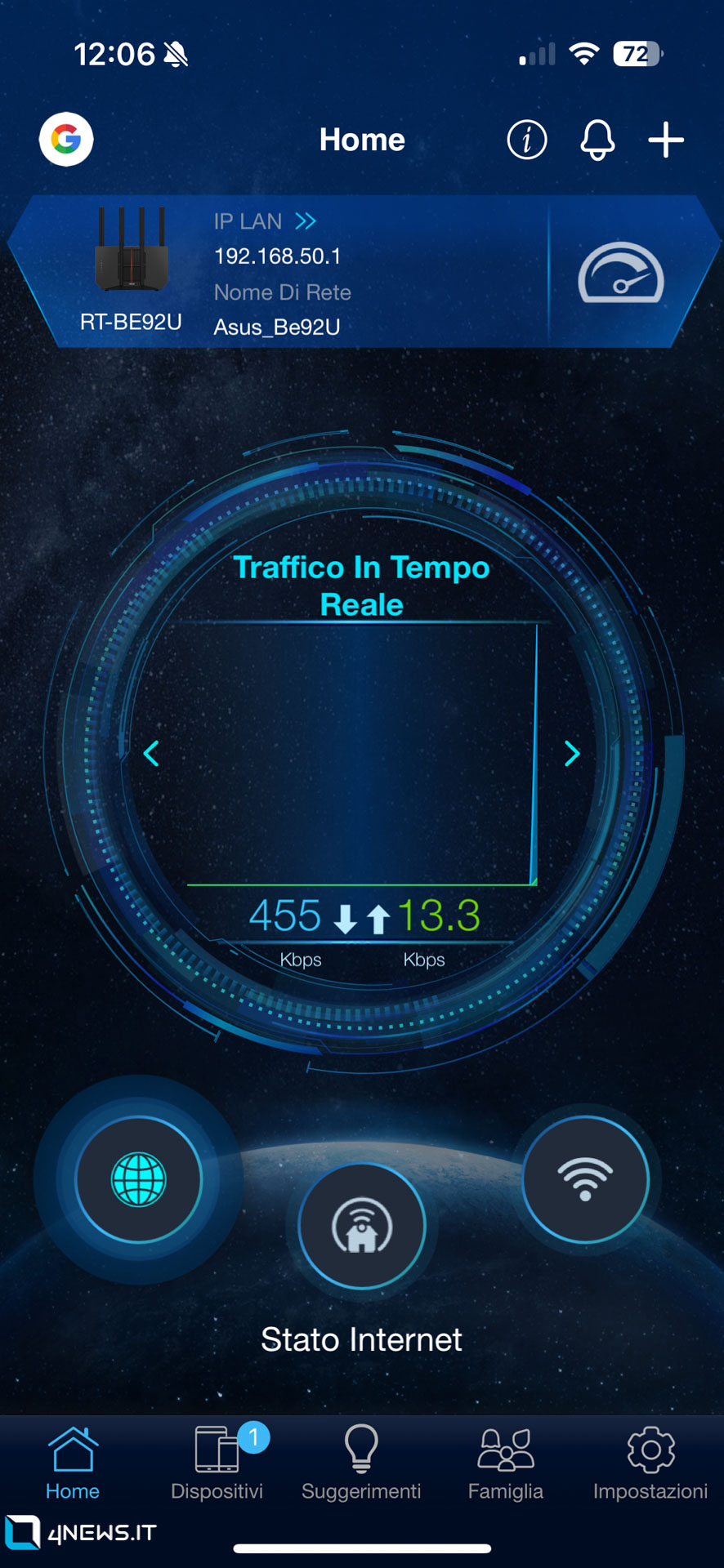
Task: Open the info icon
Action: [x=527, y=140]
